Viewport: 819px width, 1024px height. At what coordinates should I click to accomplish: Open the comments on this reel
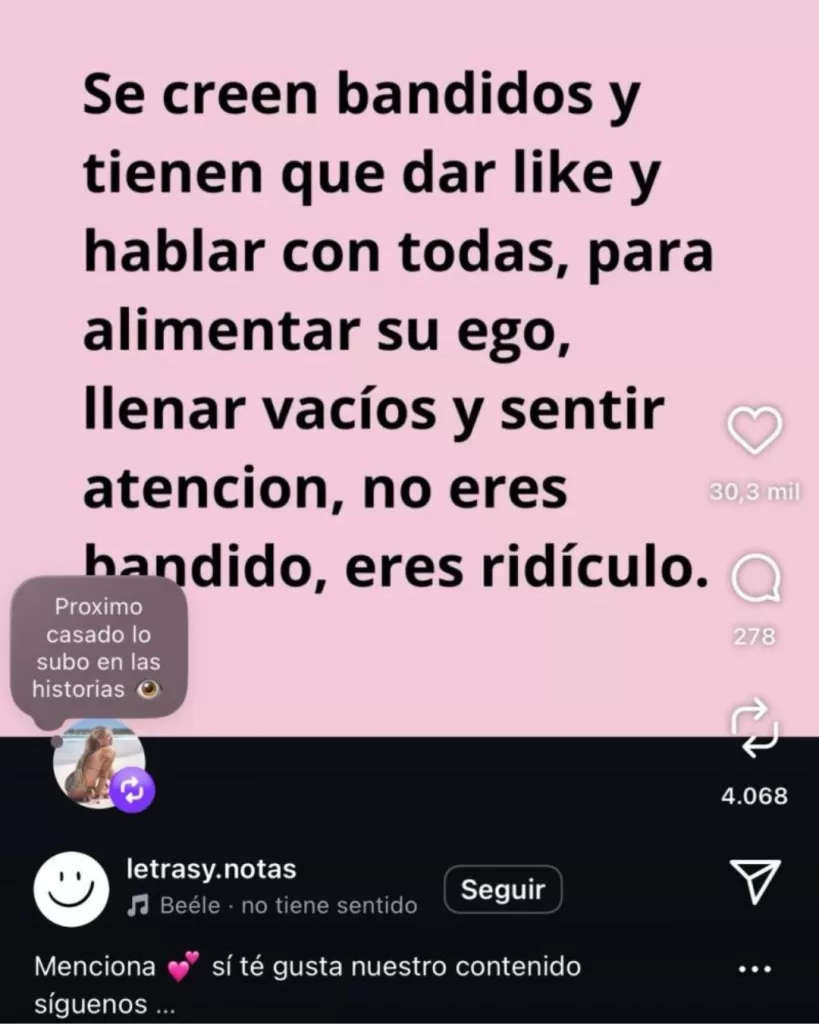(754, 581)
